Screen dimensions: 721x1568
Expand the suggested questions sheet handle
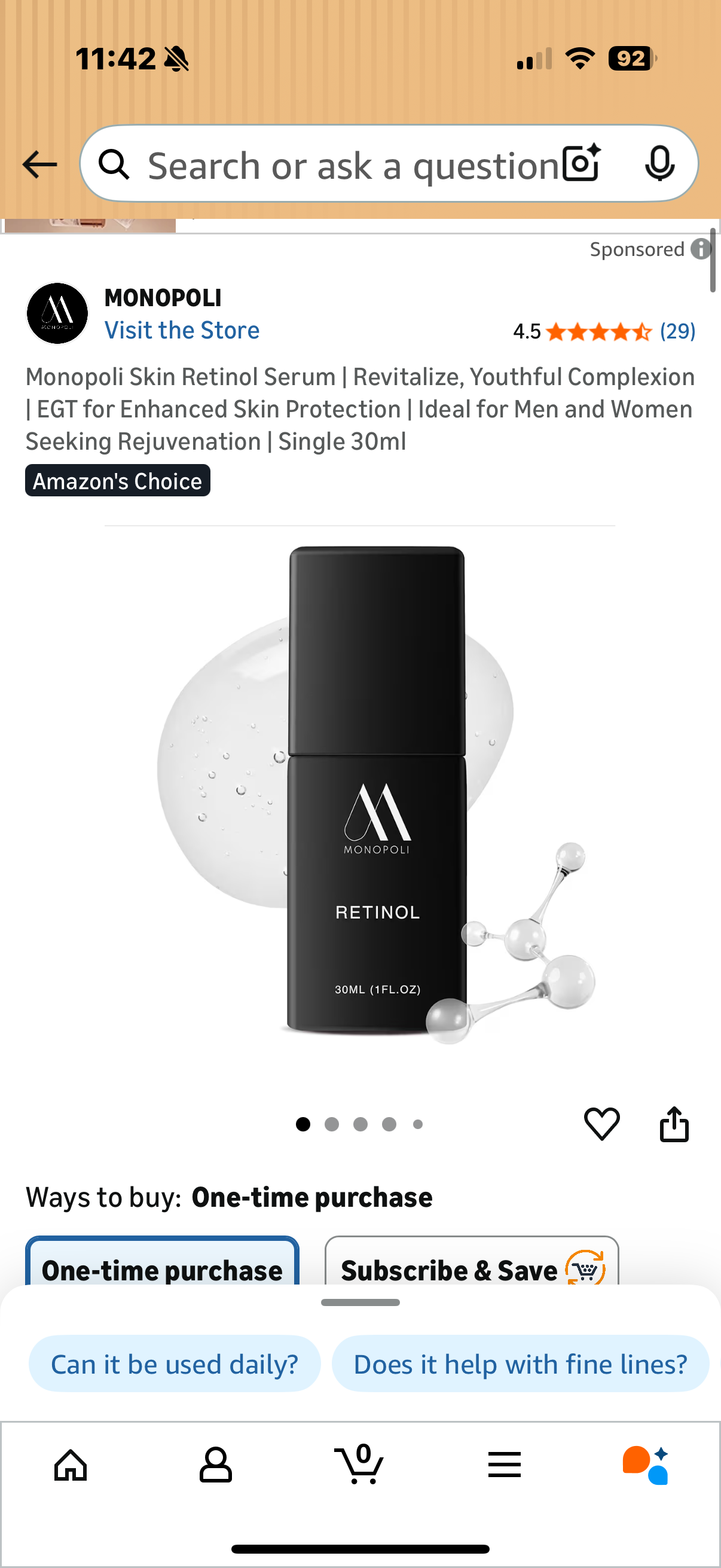[360, 1302]
